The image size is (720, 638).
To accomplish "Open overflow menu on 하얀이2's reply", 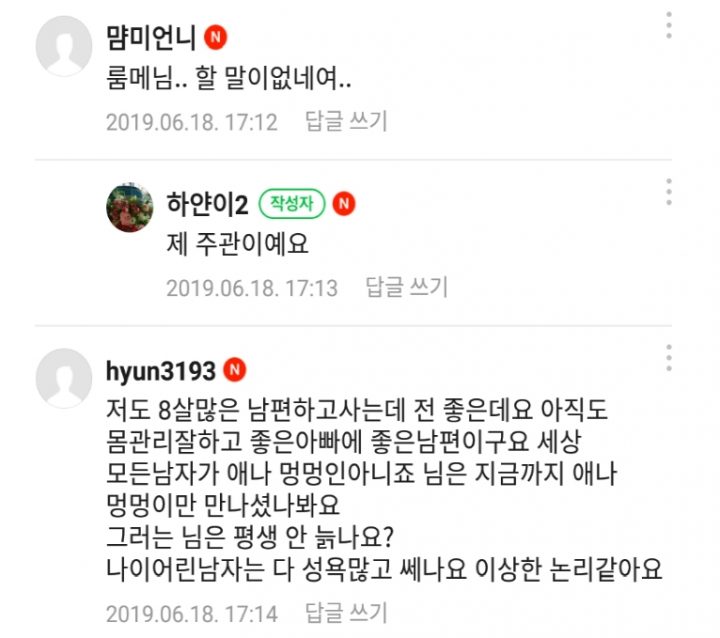I will click(668, 191).
